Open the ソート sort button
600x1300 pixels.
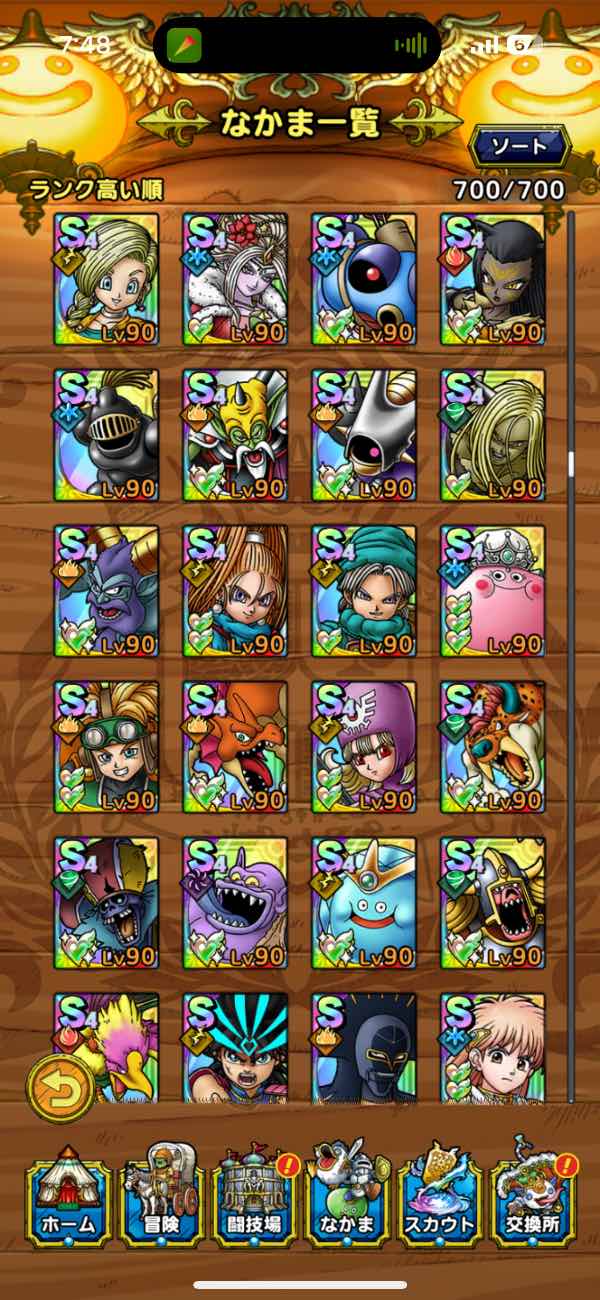520,147
